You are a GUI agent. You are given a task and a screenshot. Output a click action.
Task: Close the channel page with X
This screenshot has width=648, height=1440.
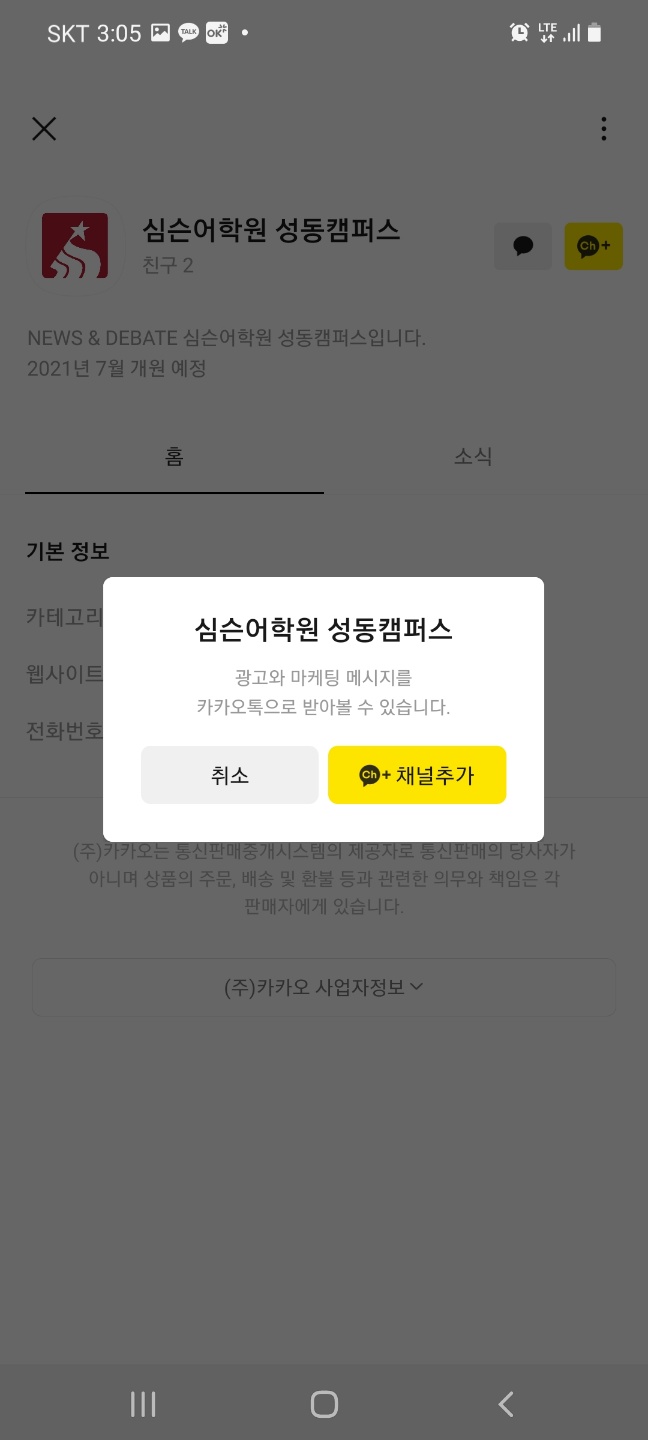tap(44, 129)
